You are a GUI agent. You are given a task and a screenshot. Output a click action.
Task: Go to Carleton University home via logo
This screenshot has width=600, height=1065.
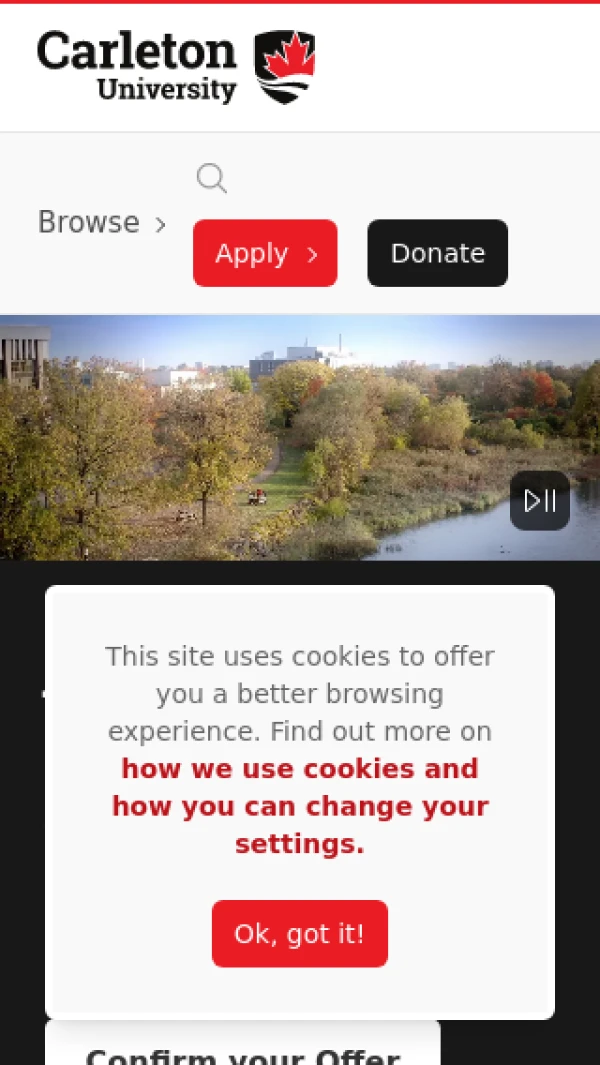point(176,66)
